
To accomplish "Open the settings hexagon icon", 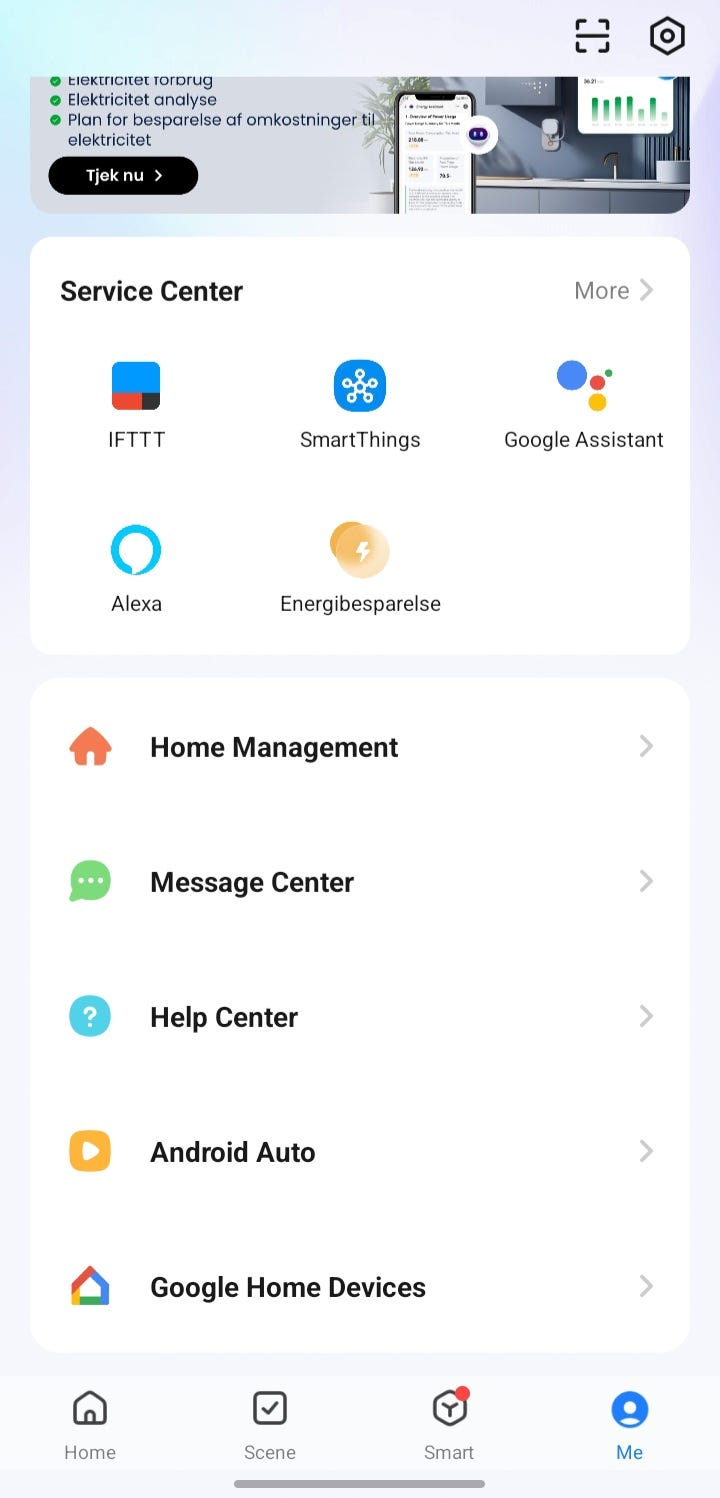I will pyautogui.click(x=667, y=36).
